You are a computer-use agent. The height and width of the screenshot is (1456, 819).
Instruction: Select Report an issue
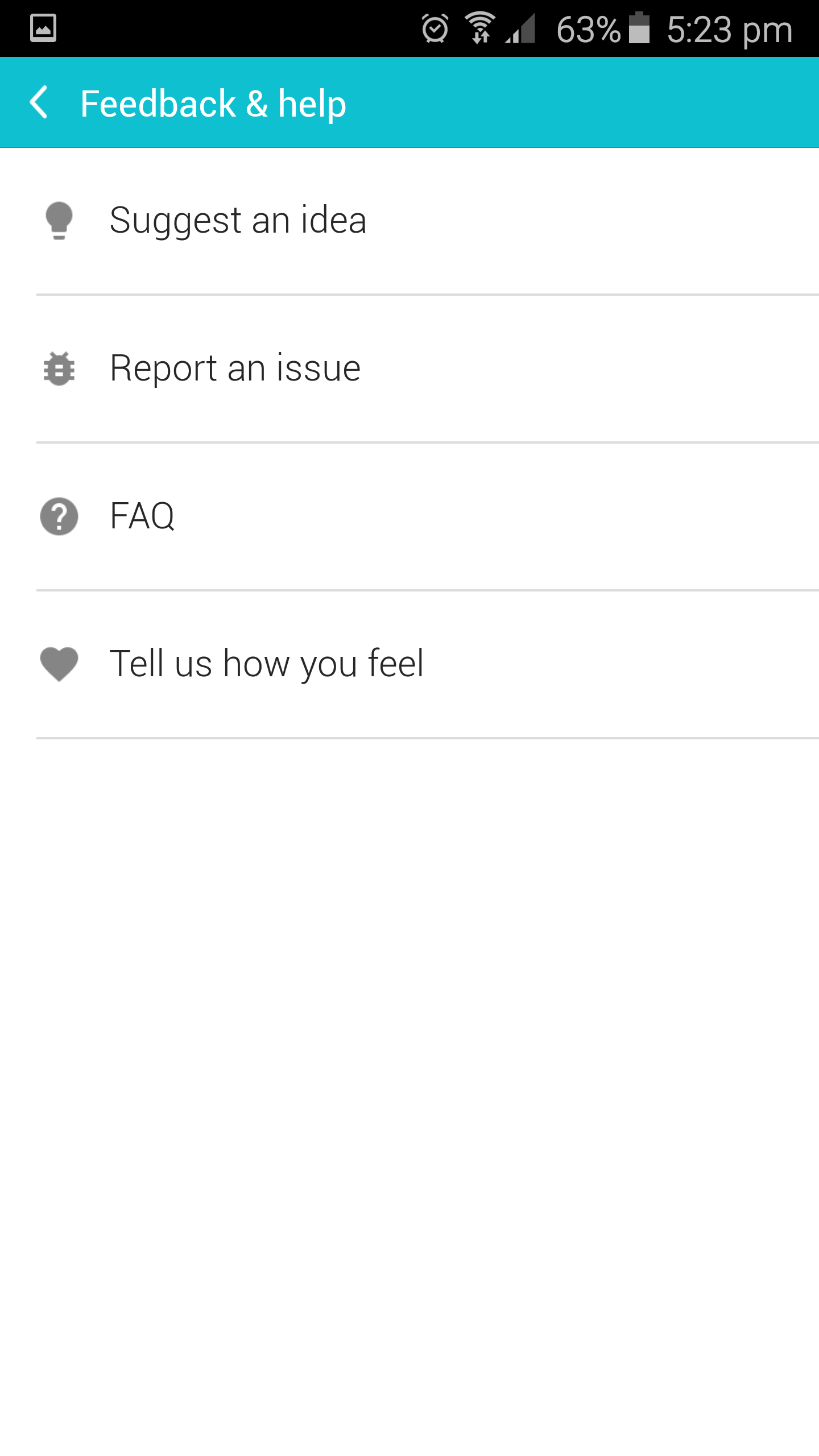(409, 369)
